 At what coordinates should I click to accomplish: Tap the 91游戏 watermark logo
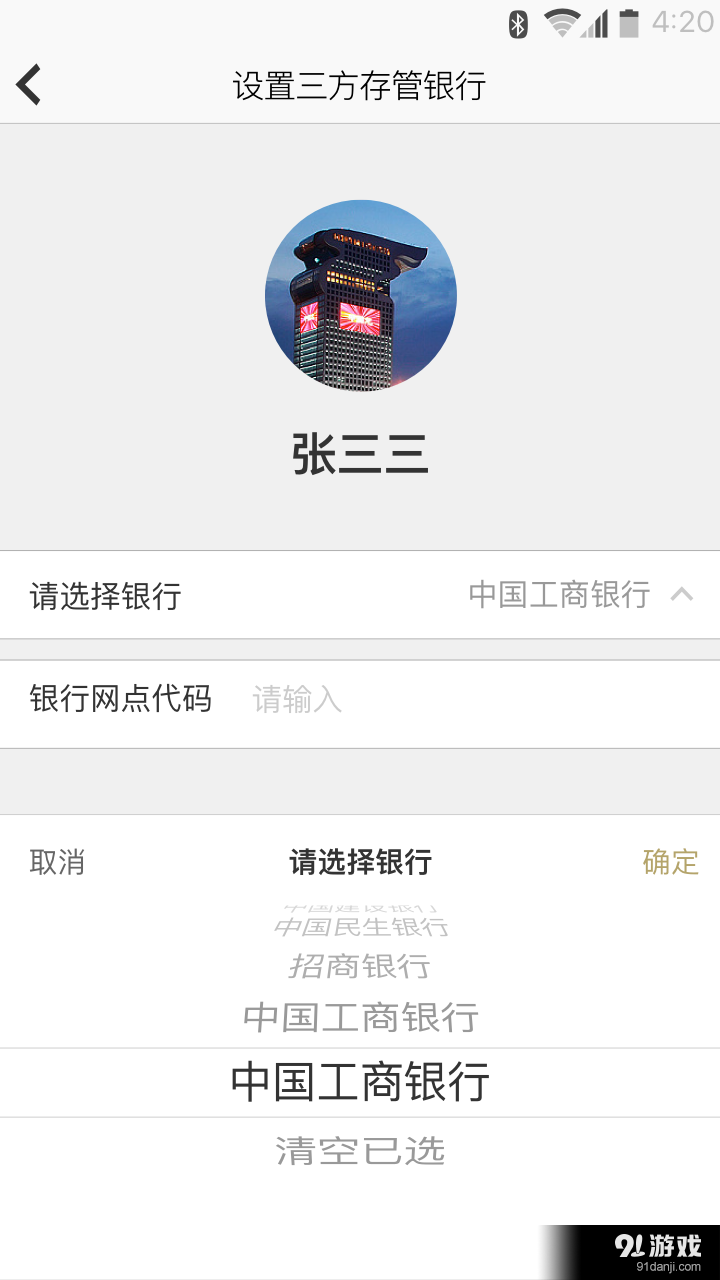click(660, 1244)
